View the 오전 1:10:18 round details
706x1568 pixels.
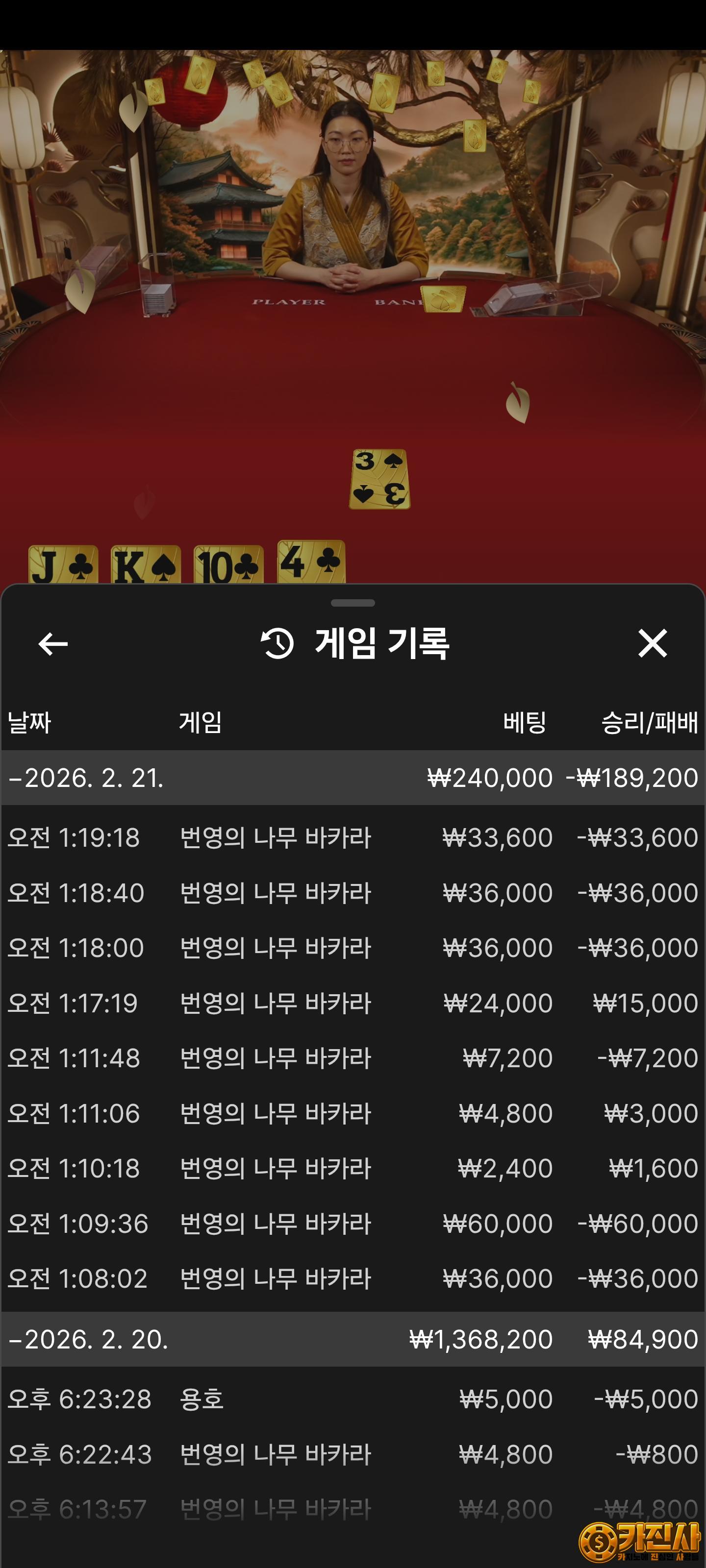tap(353, 1168)
